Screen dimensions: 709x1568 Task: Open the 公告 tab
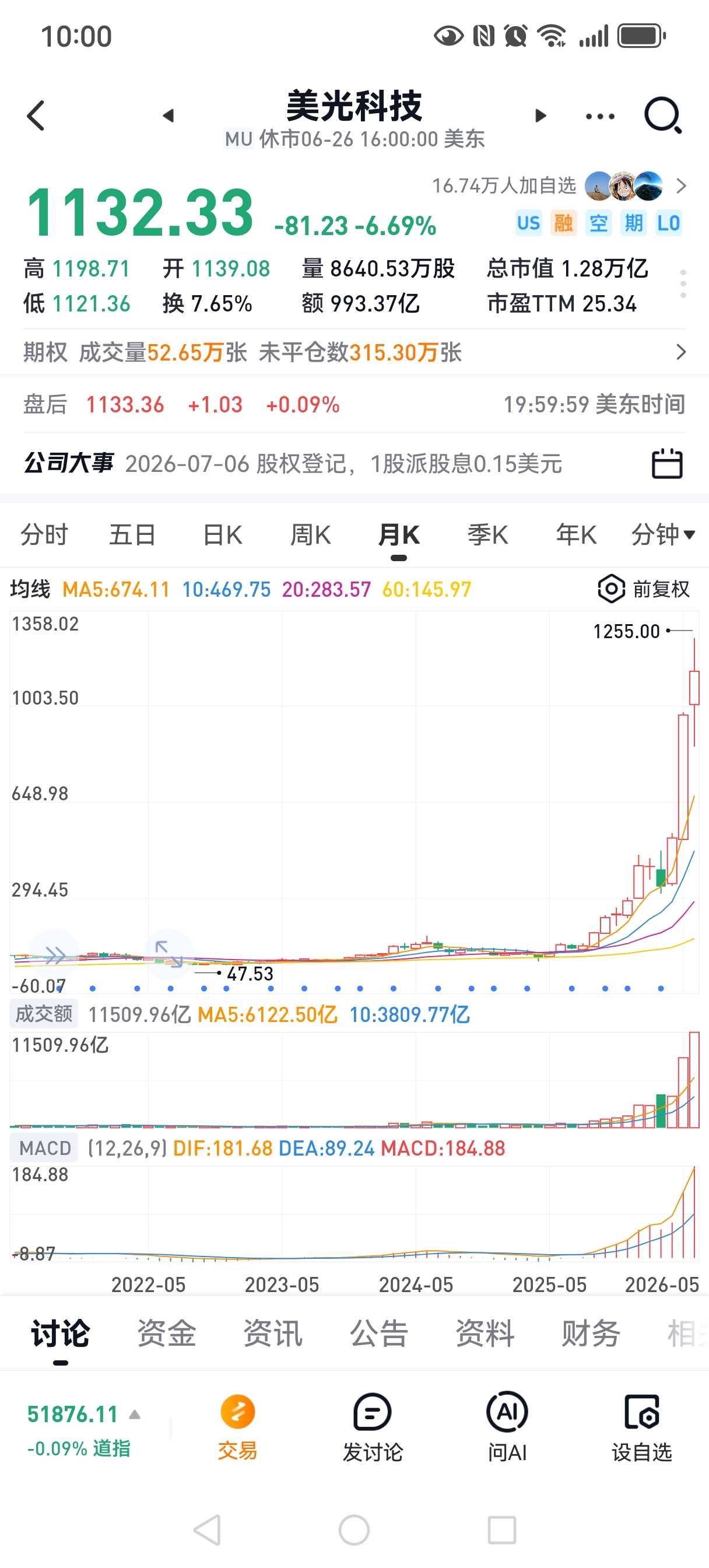[378, 1333]
